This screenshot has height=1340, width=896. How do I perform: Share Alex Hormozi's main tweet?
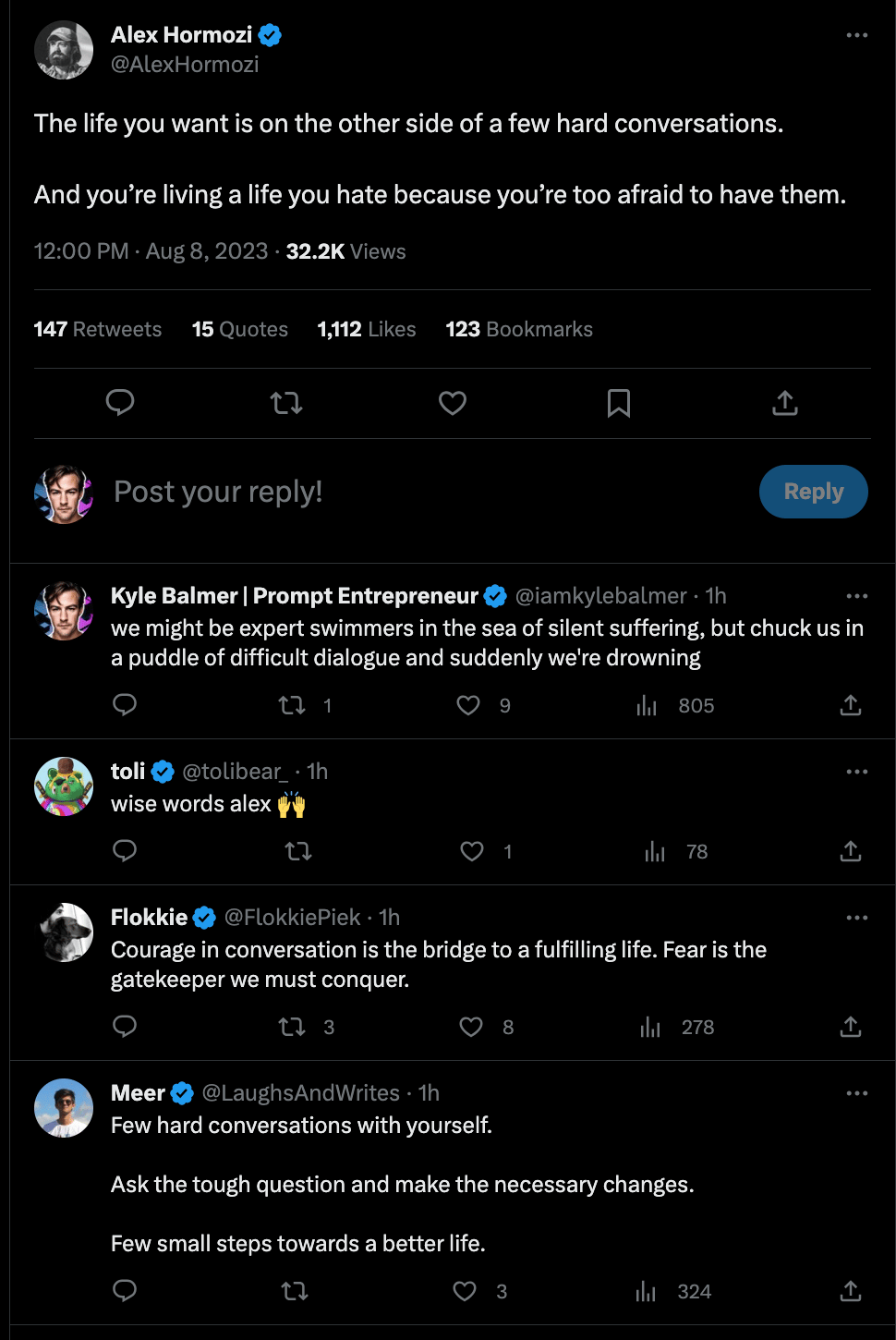pyautogui.click(x=784, y=403)
